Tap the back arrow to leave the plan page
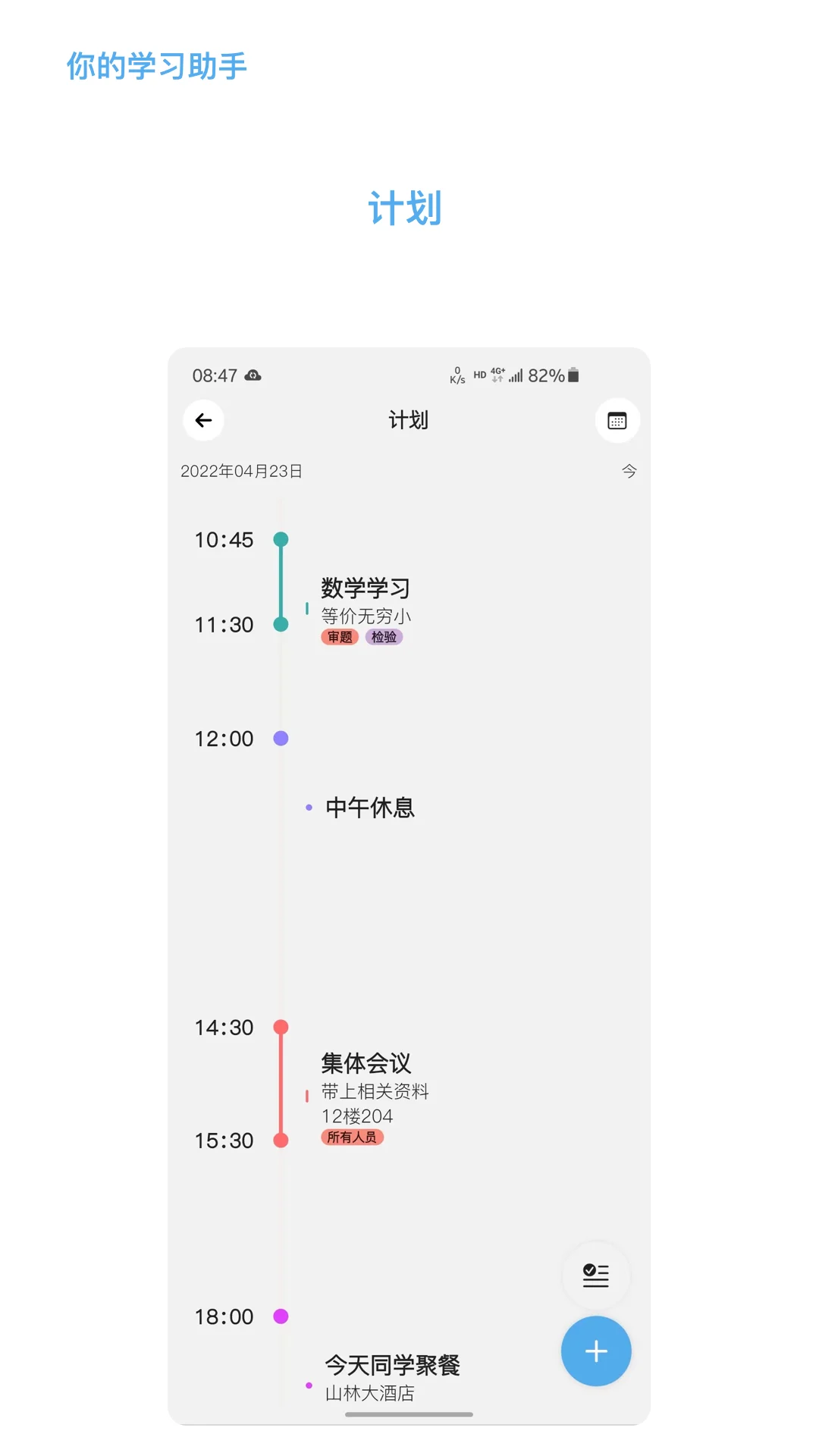819x1456 pixels. (x=202, y=420)
